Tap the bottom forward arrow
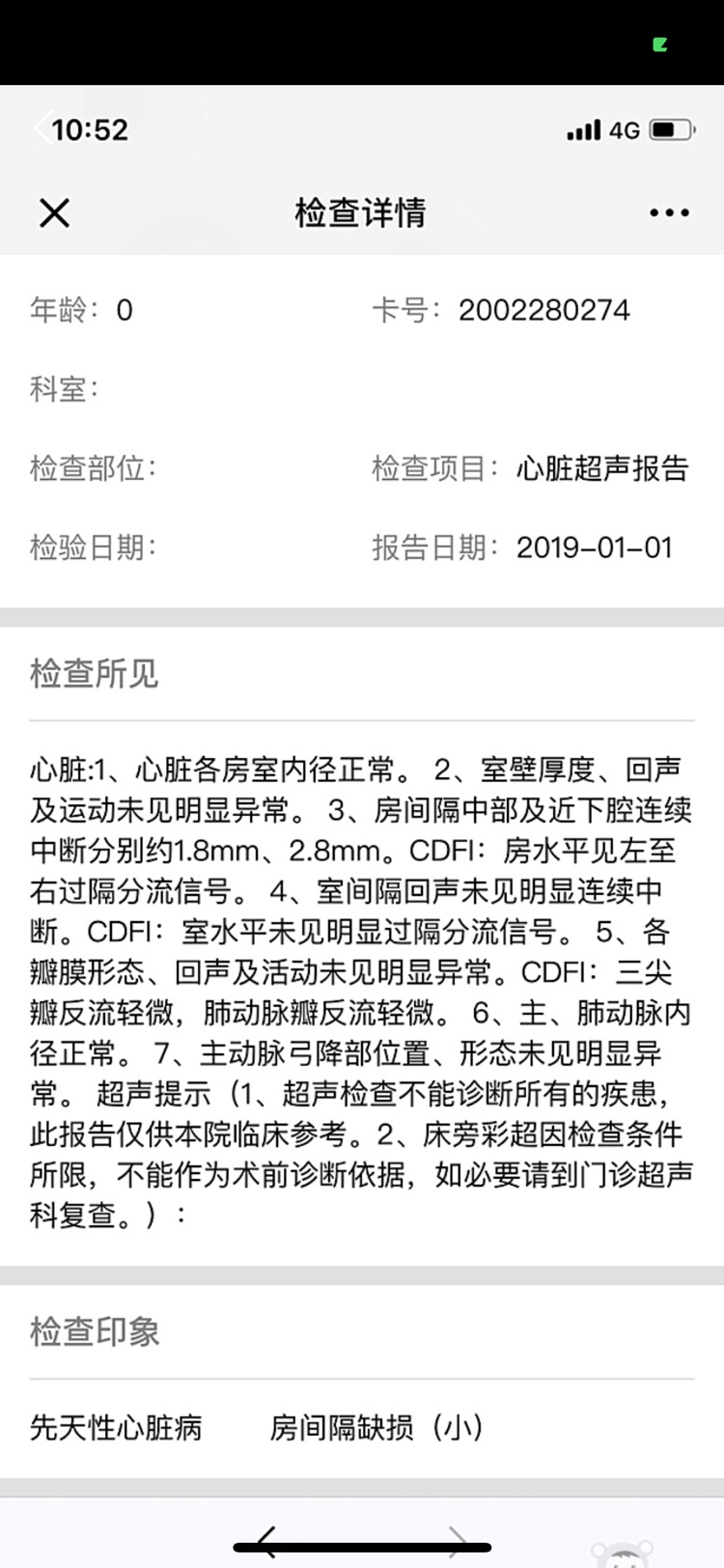 click(458, 1541)
